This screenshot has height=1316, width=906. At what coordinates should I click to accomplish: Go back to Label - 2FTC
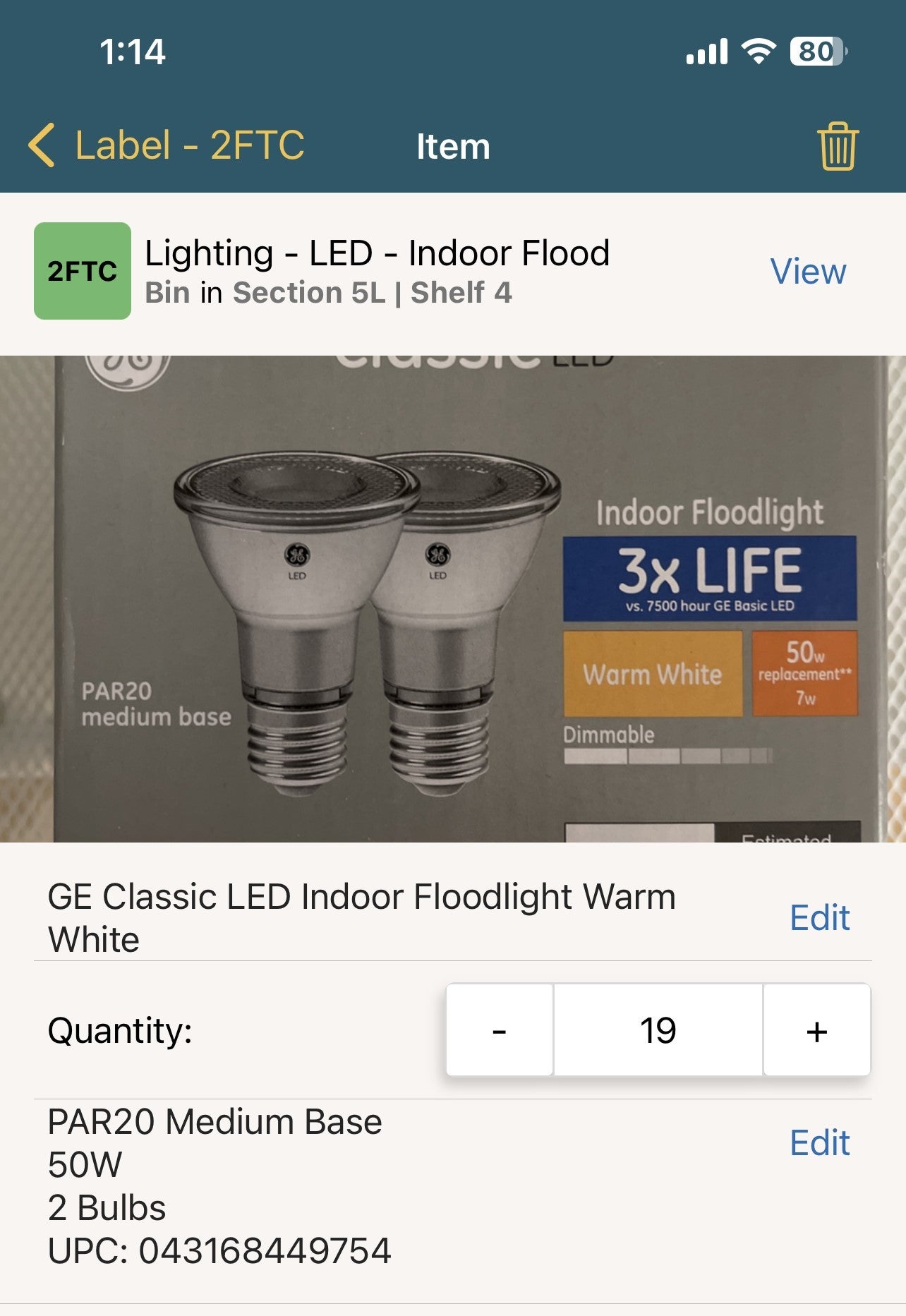tap(167, 146)
